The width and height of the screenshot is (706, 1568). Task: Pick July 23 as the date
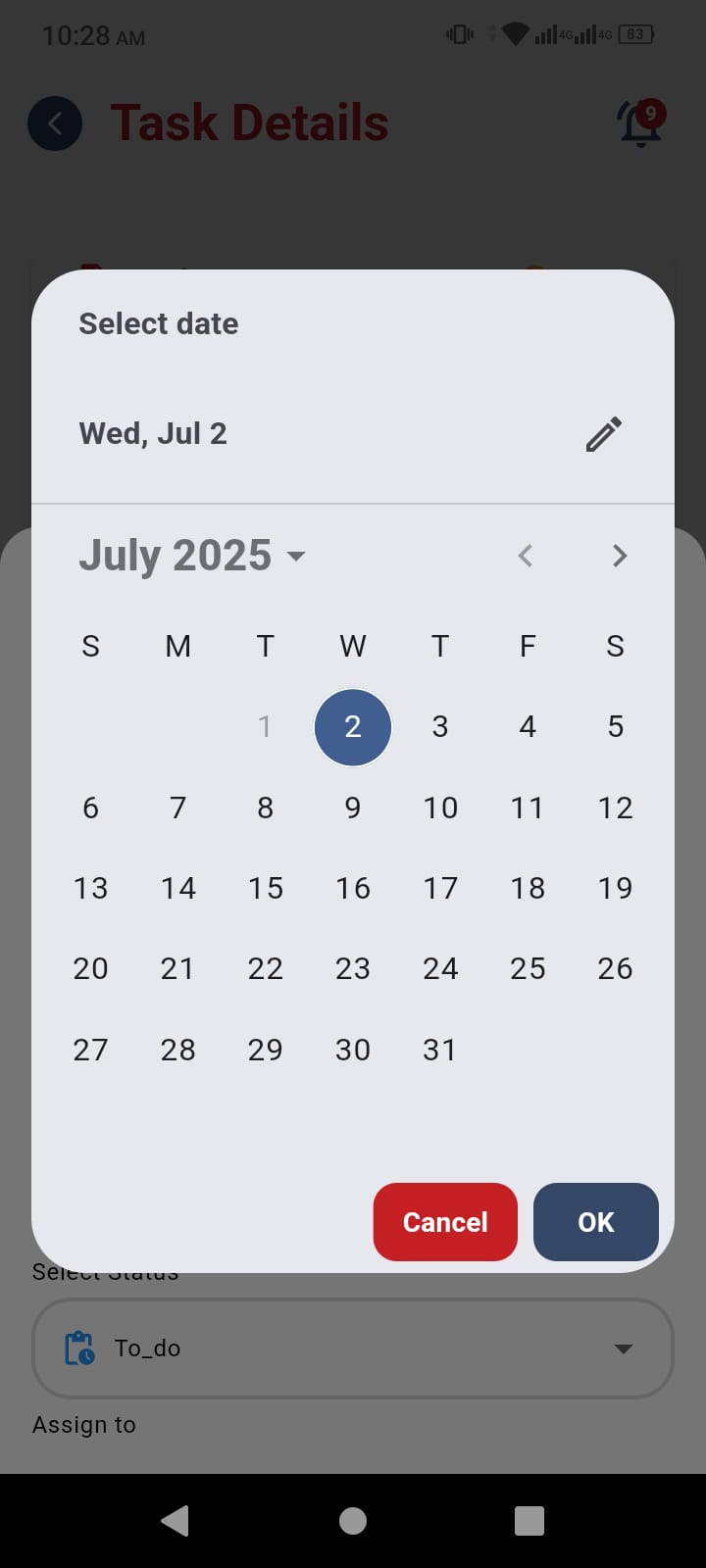pyautogui.click(x=353, y=968)
